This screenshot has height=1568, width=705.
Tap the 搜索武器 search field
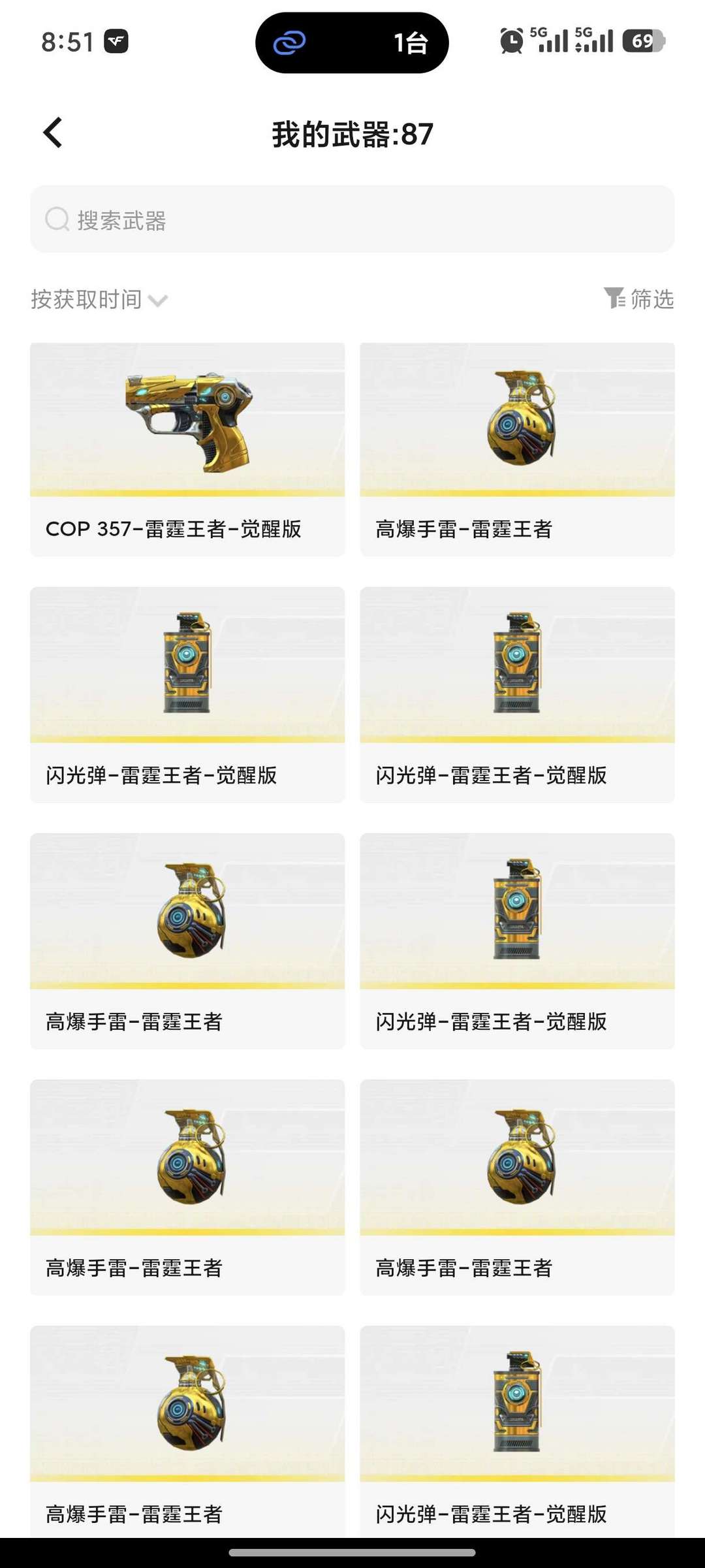(352, 219)
